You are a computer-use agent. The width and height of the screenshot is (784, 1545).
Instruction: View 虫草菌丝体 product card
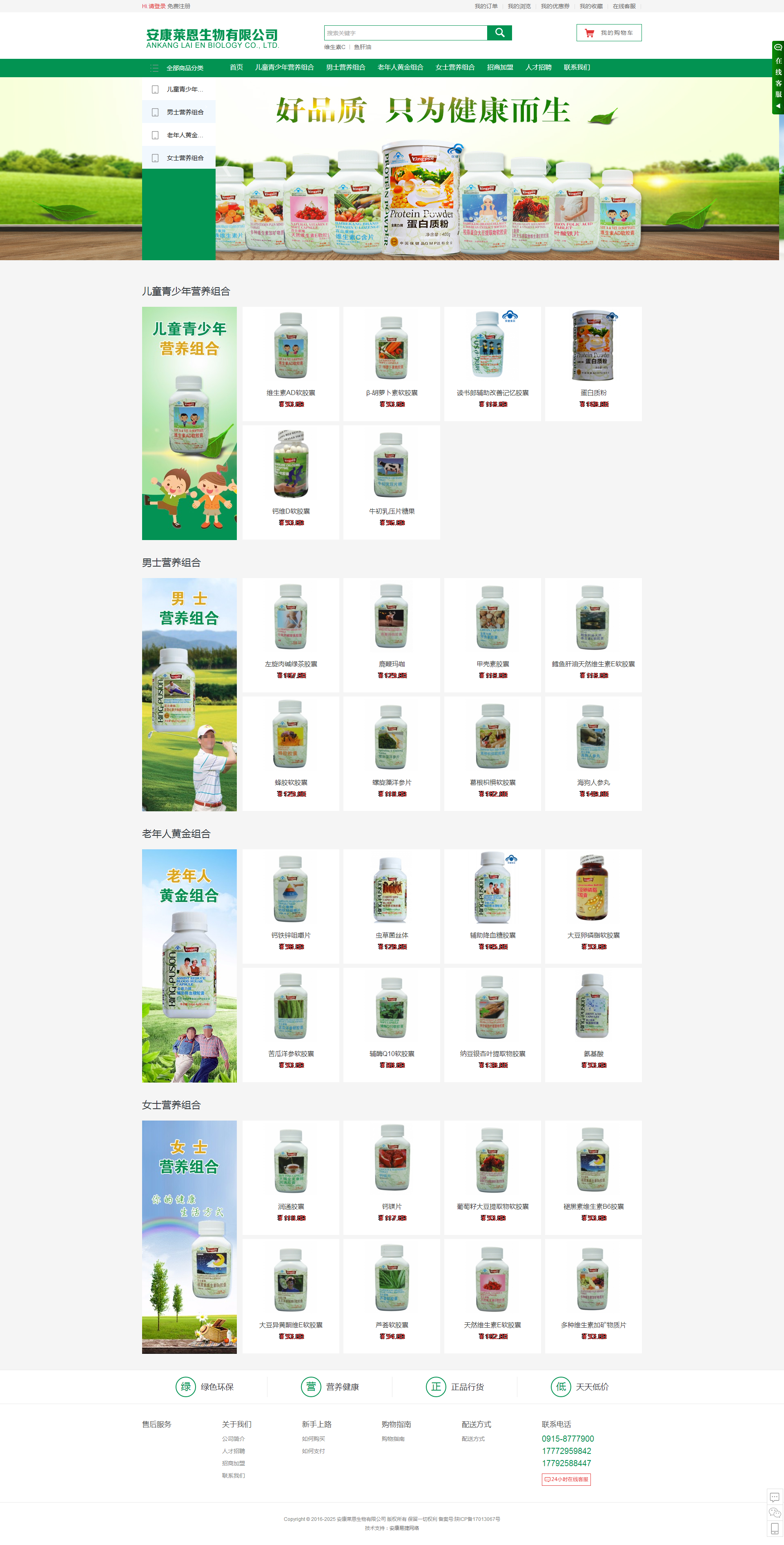tap(392, 906)
